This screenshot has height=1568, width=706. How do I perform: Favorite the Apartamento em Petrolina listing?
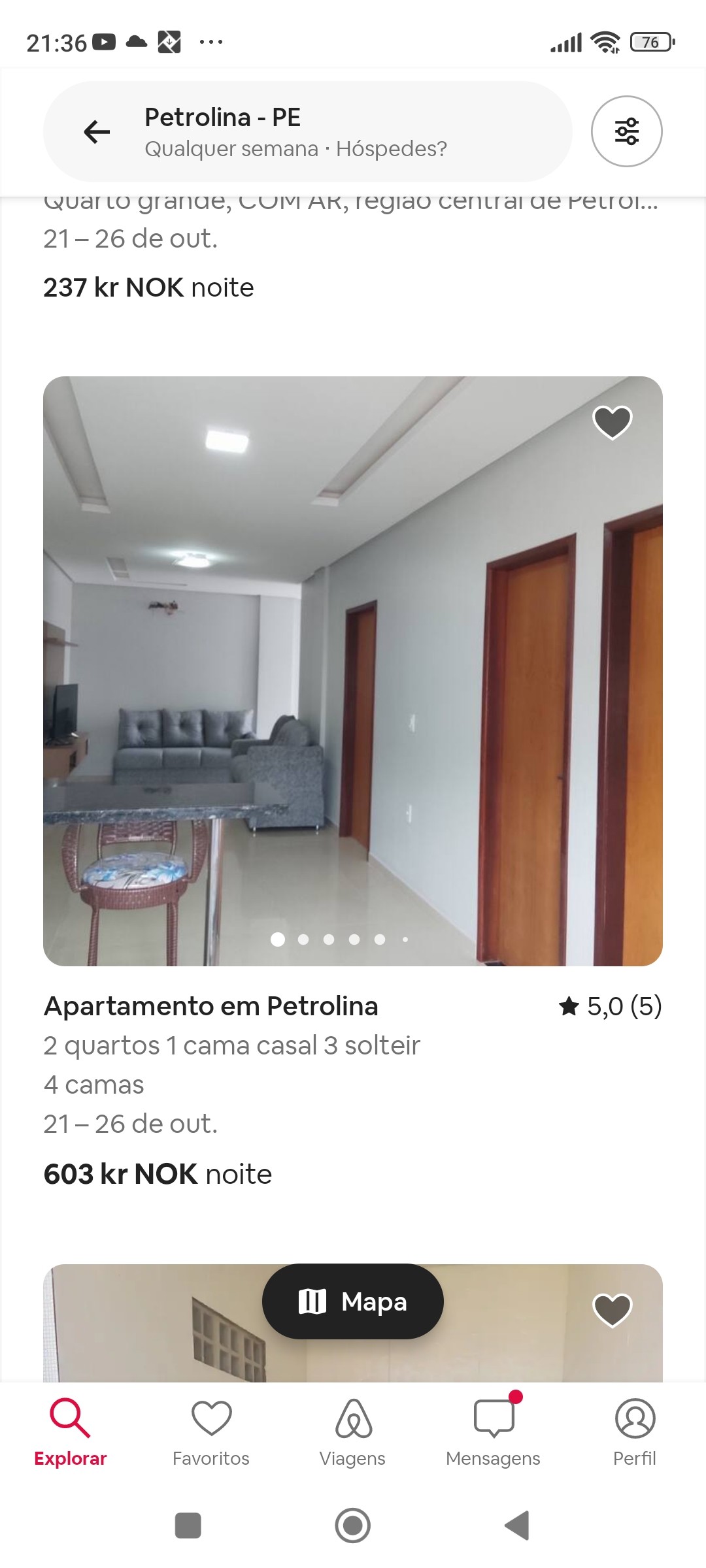point(612,422)
